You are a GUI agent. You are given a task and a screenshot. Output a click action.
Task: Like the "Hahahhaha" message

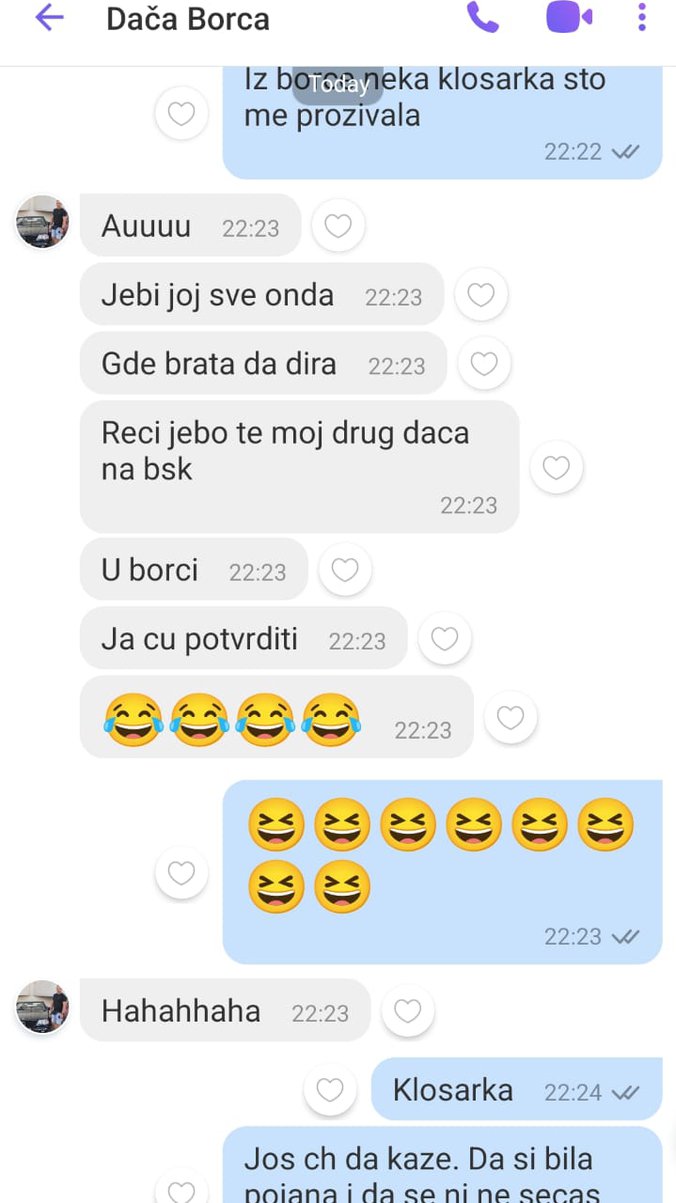407,1011
